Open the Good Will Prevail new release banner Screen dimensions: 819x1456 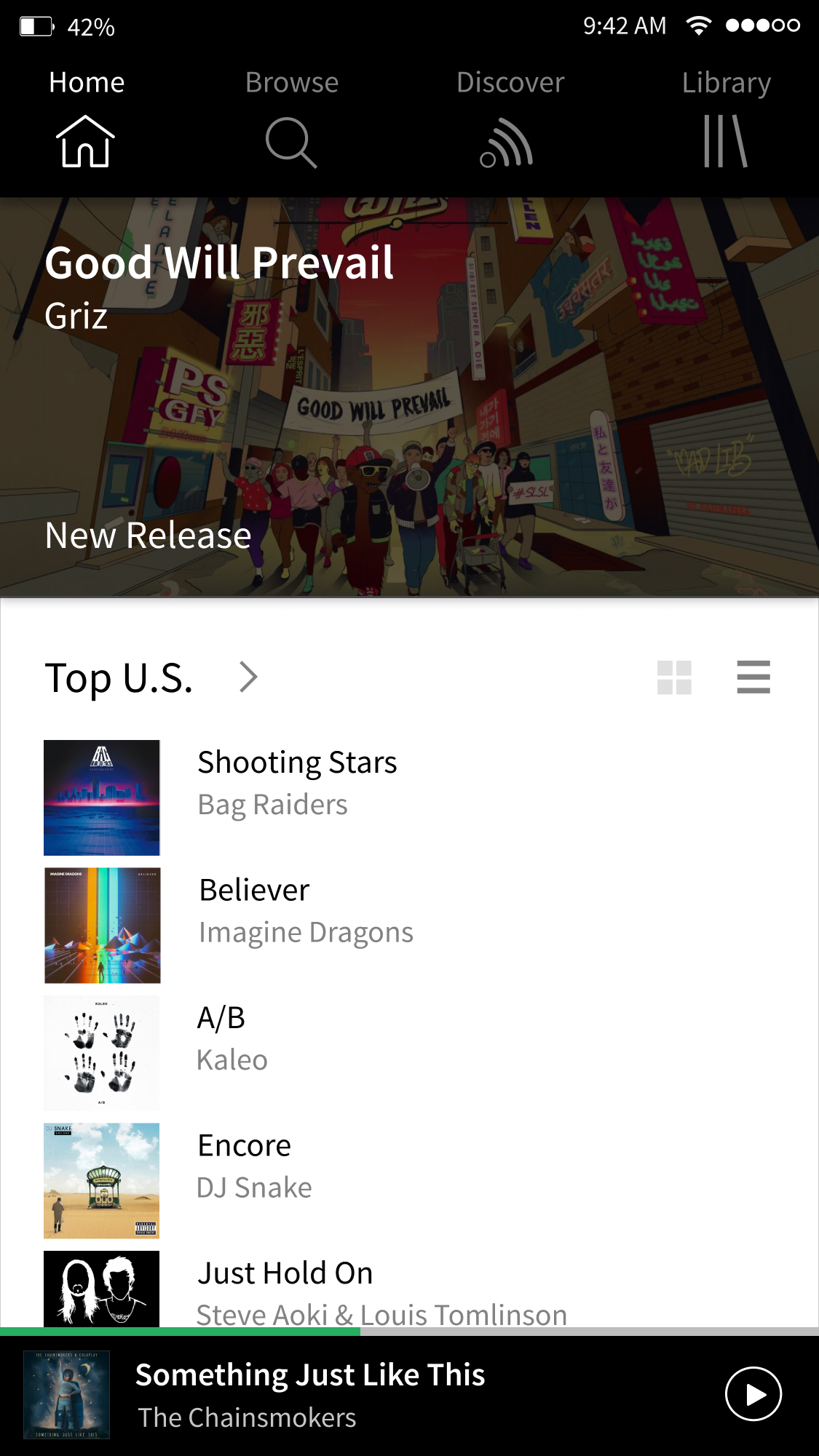(409, 397)
